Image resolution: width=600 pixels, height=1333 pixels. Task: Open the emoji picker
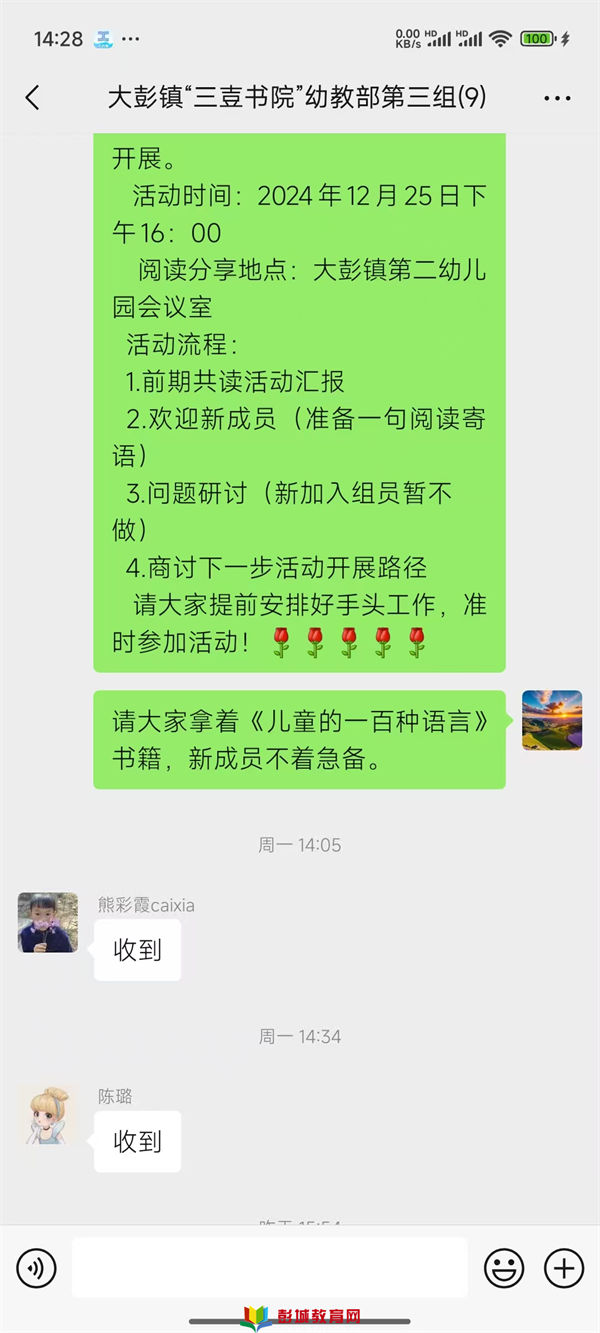coord(504,1269)
